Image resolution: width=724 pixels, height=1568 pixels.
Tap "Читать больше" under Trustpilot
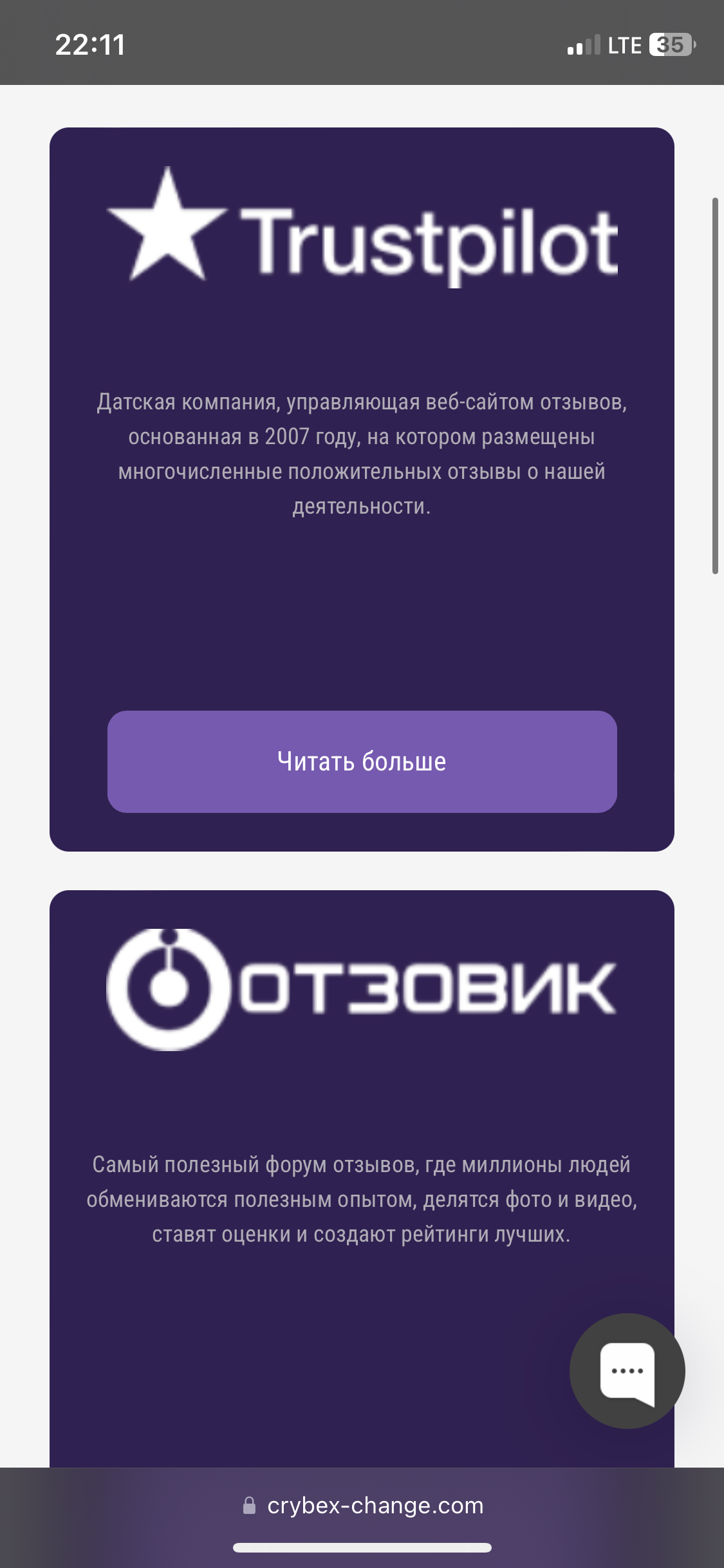point(362,761)
